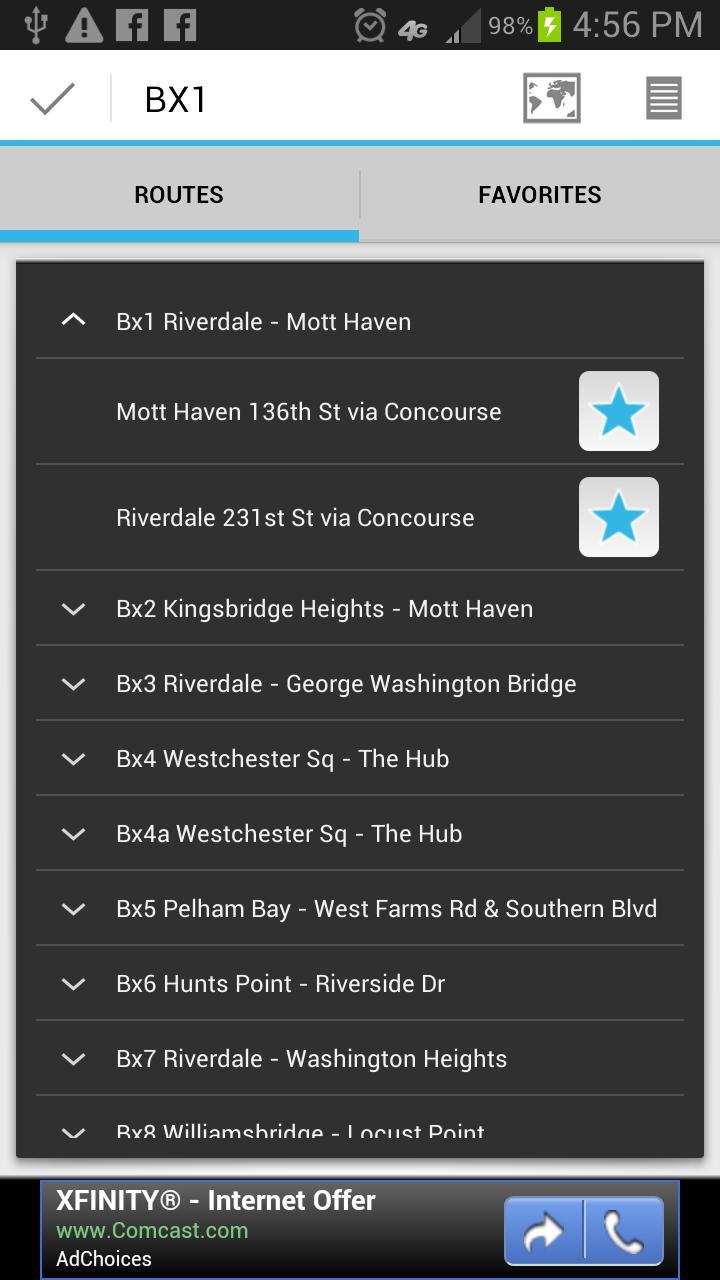Viewport: 720px width, 1280px height.
Task: Select the Routes tab
Action: coord(179,194)
